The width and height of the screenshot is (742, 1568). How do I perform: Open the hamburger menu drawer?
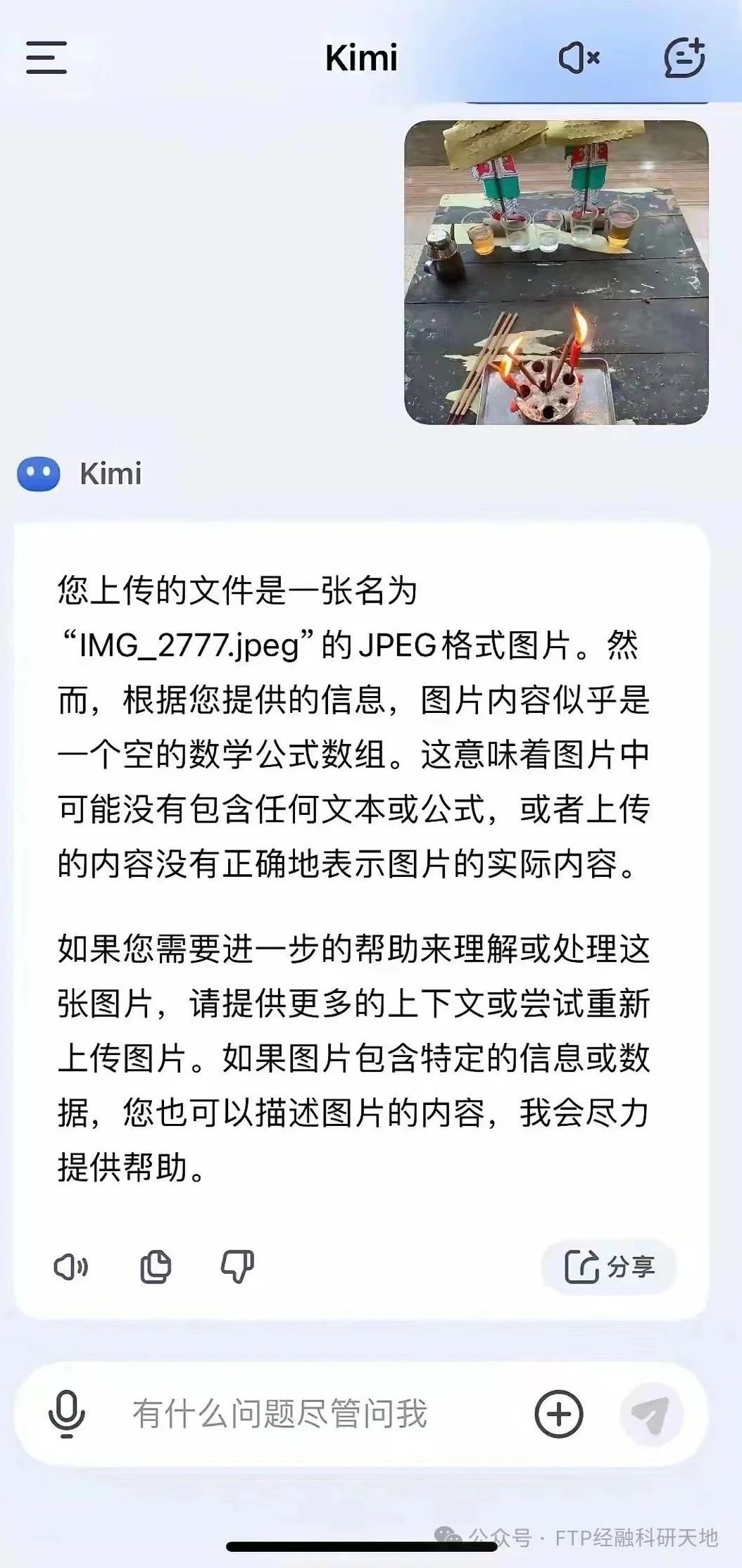(x=46, y=58)
